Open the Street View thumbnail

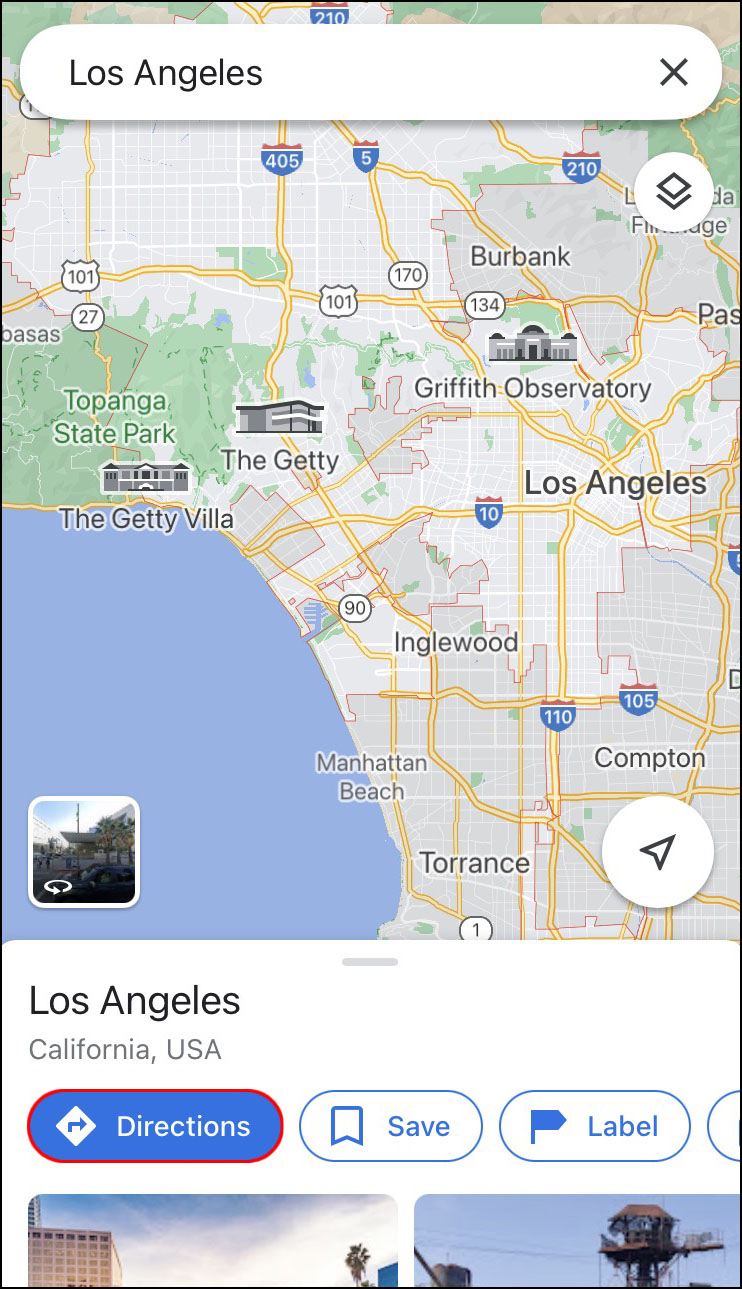tap(84, 852)
